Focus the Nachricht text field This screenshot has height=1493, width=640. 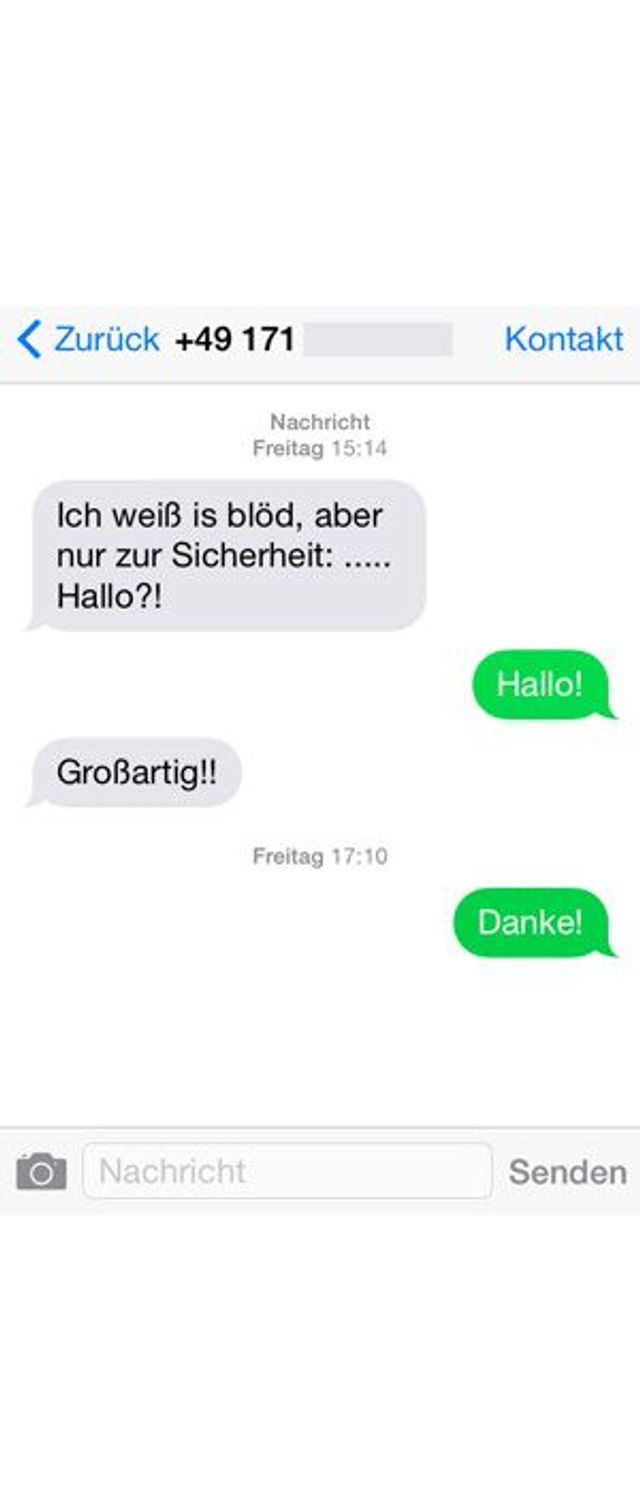tap(288, 1171)
